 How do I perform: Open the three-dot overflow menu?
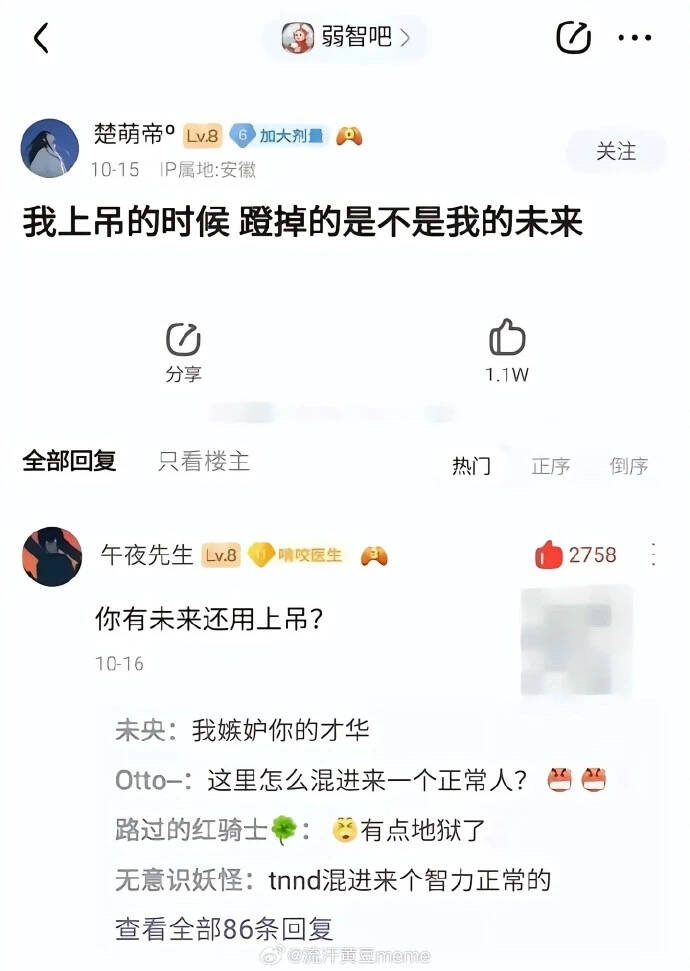point(635,38)
